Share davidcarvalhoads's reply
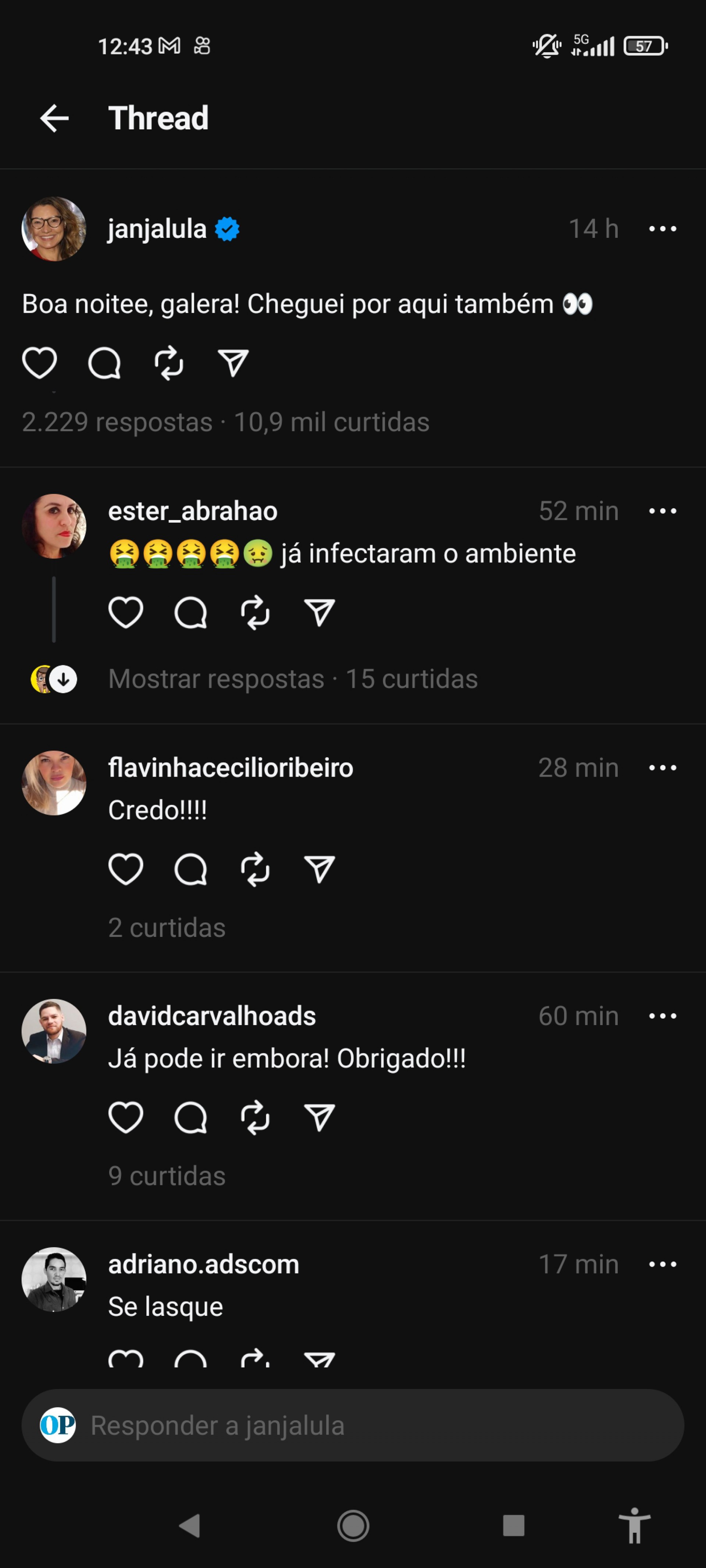 (320, 1118)
